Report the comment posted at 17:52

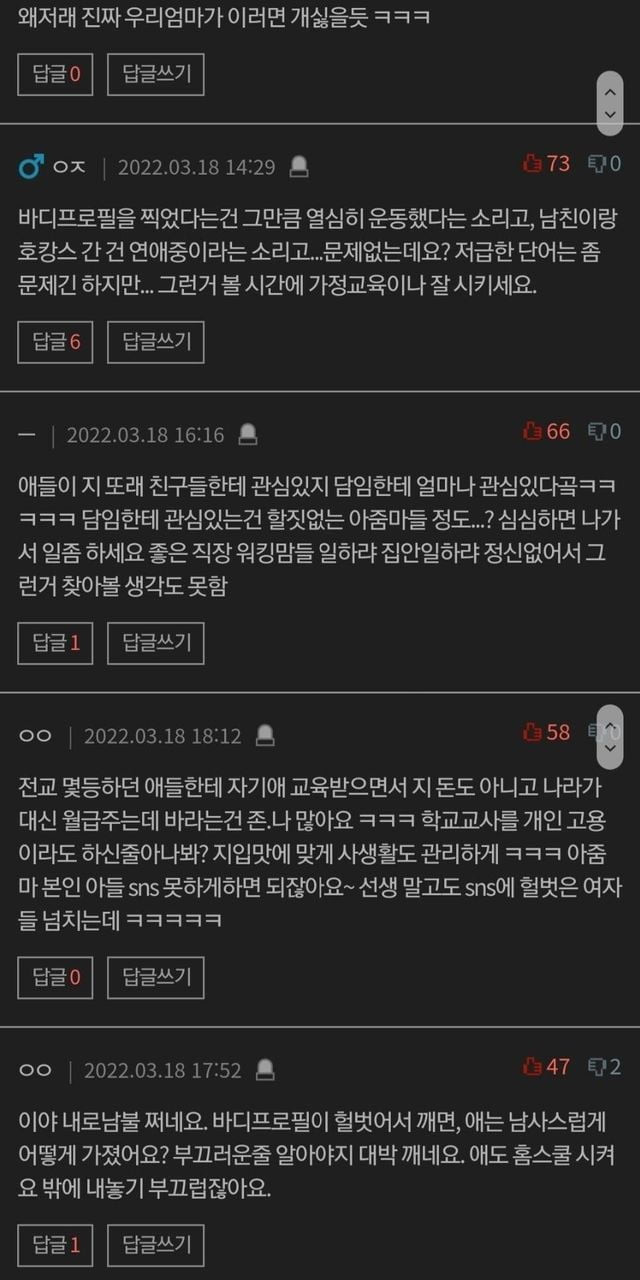tap(265, 1070)
